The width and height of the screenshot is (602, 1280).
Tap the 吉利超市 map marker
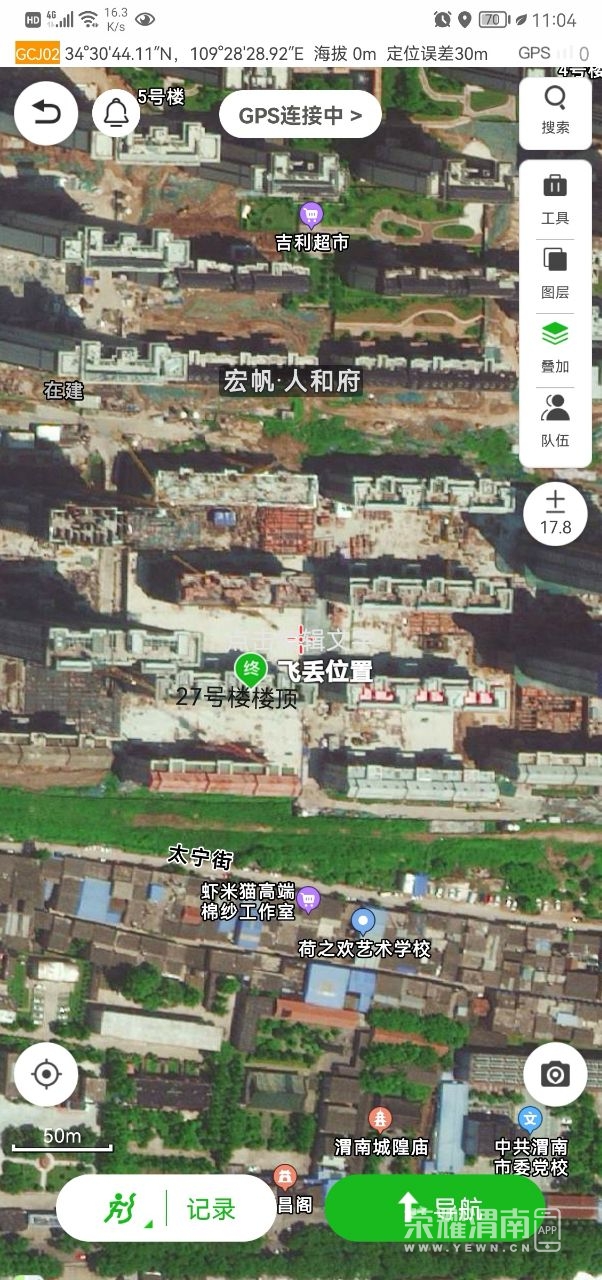pyautogui.click(x=312, y=214)
